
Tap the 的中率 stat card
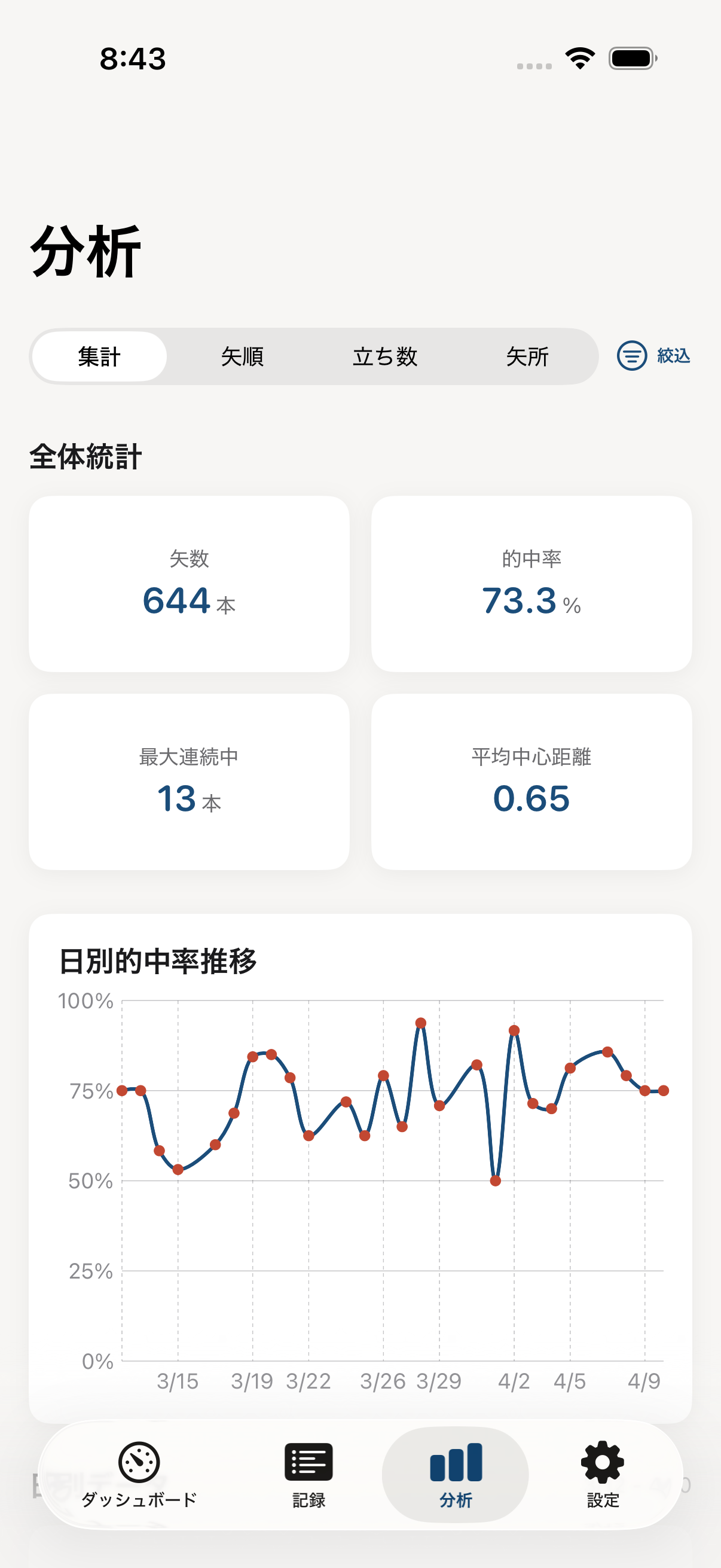coord(531,582)
